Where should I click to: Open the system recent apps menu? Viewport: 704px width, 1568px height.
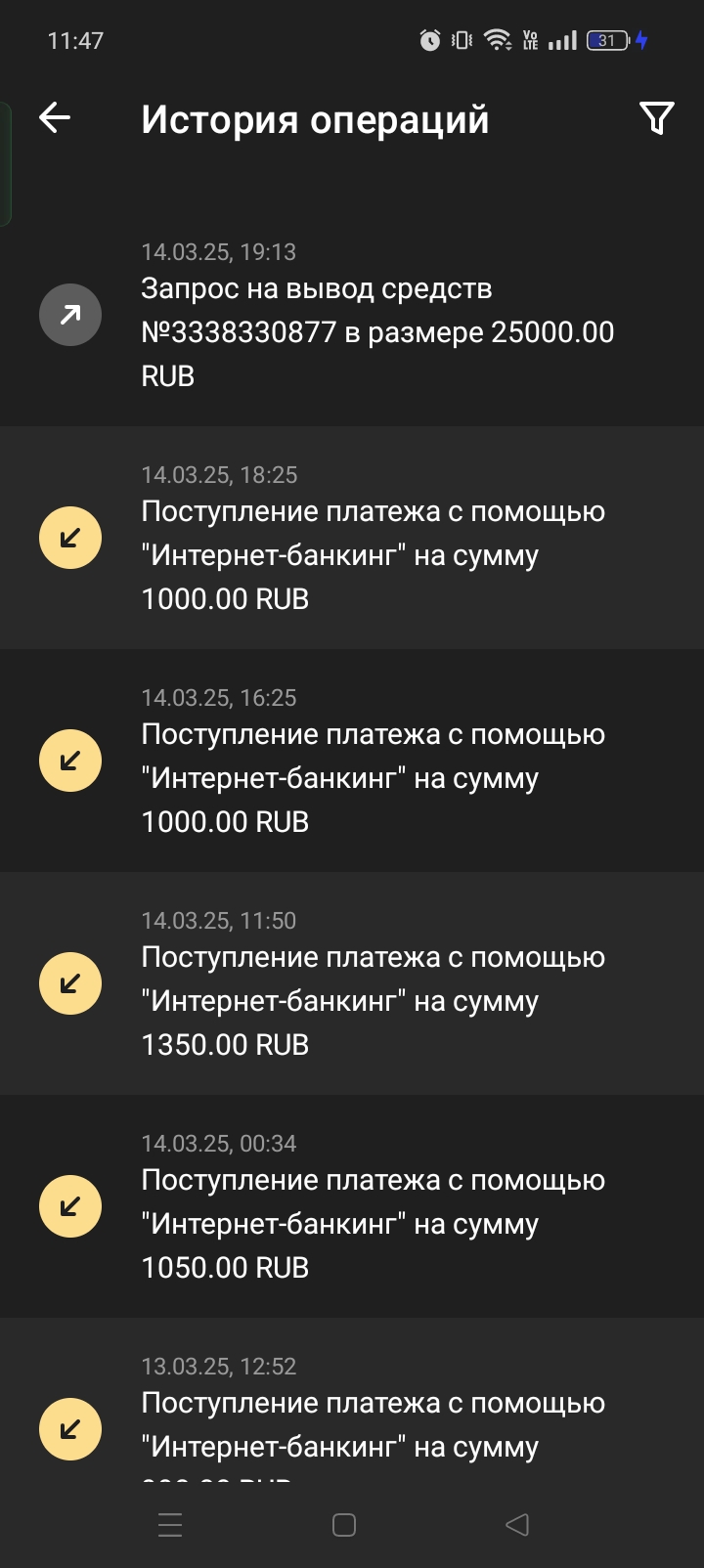(x=170, y=1525)
